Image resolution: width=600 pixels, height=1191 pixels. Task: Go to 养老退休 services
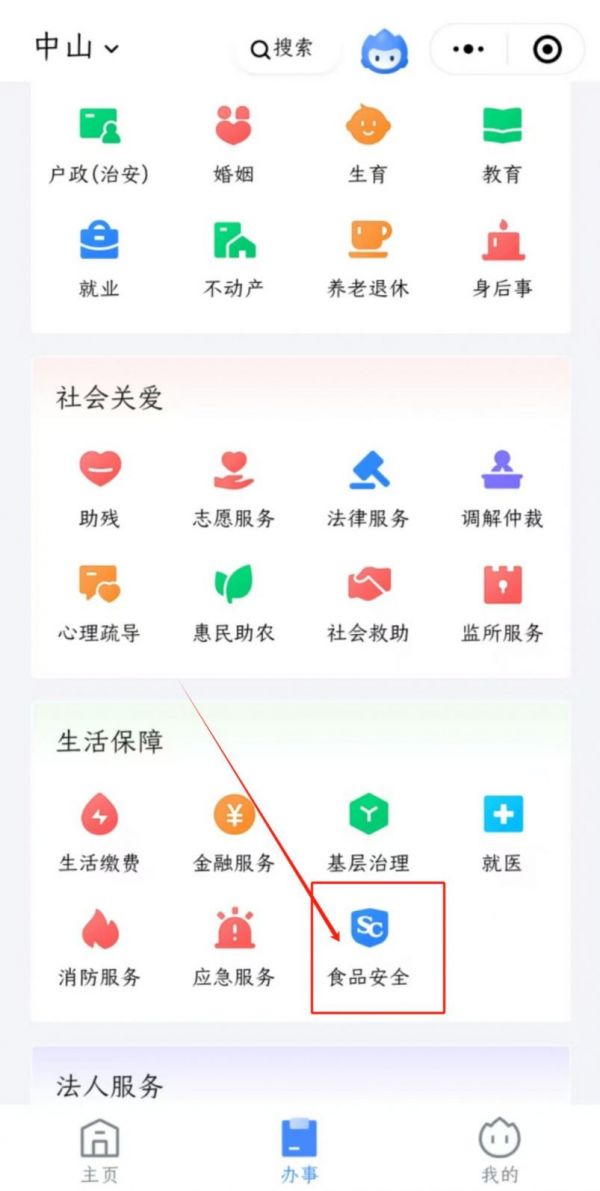[x=368, y=260]
